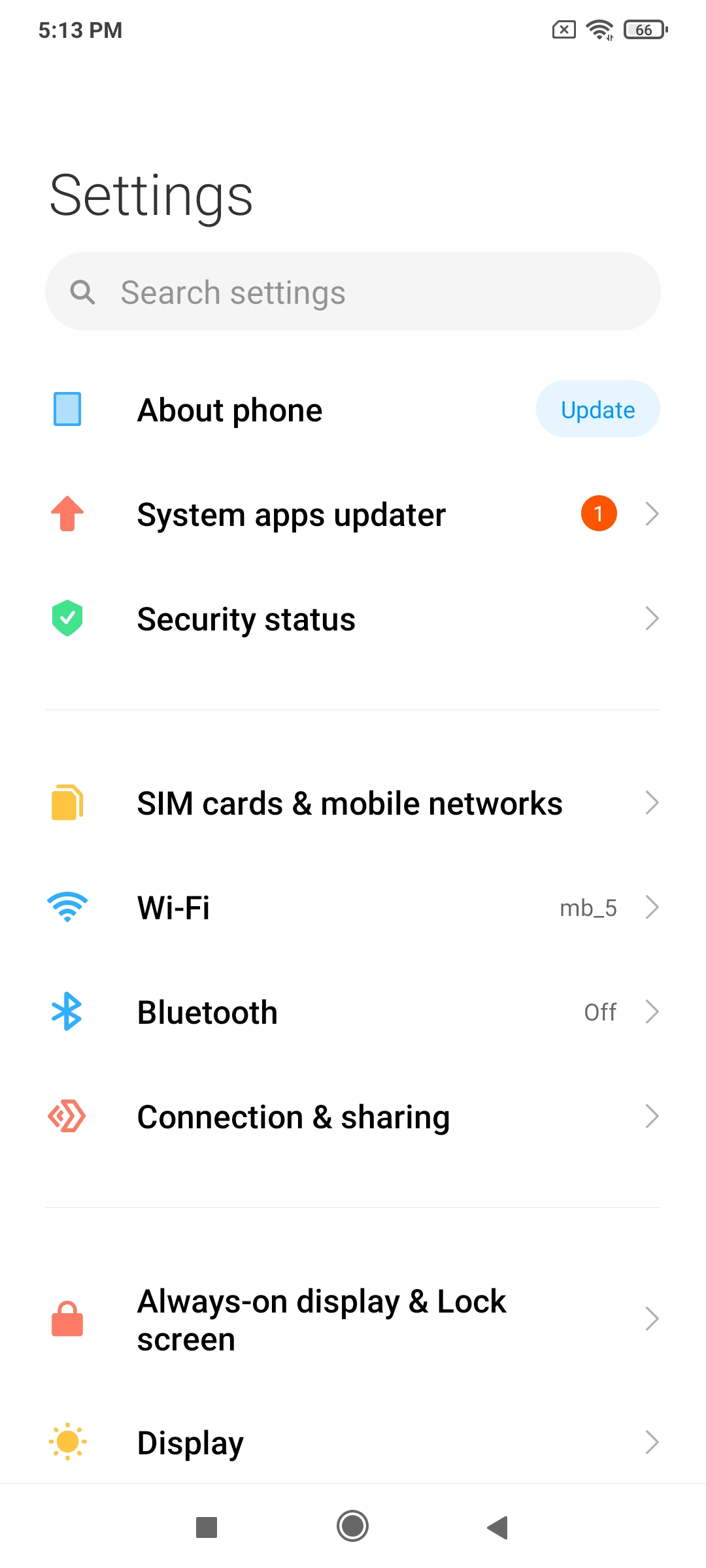Tap the Search settings field
The width and height of the screenshot is (706, 1568).
click(353, 292)
